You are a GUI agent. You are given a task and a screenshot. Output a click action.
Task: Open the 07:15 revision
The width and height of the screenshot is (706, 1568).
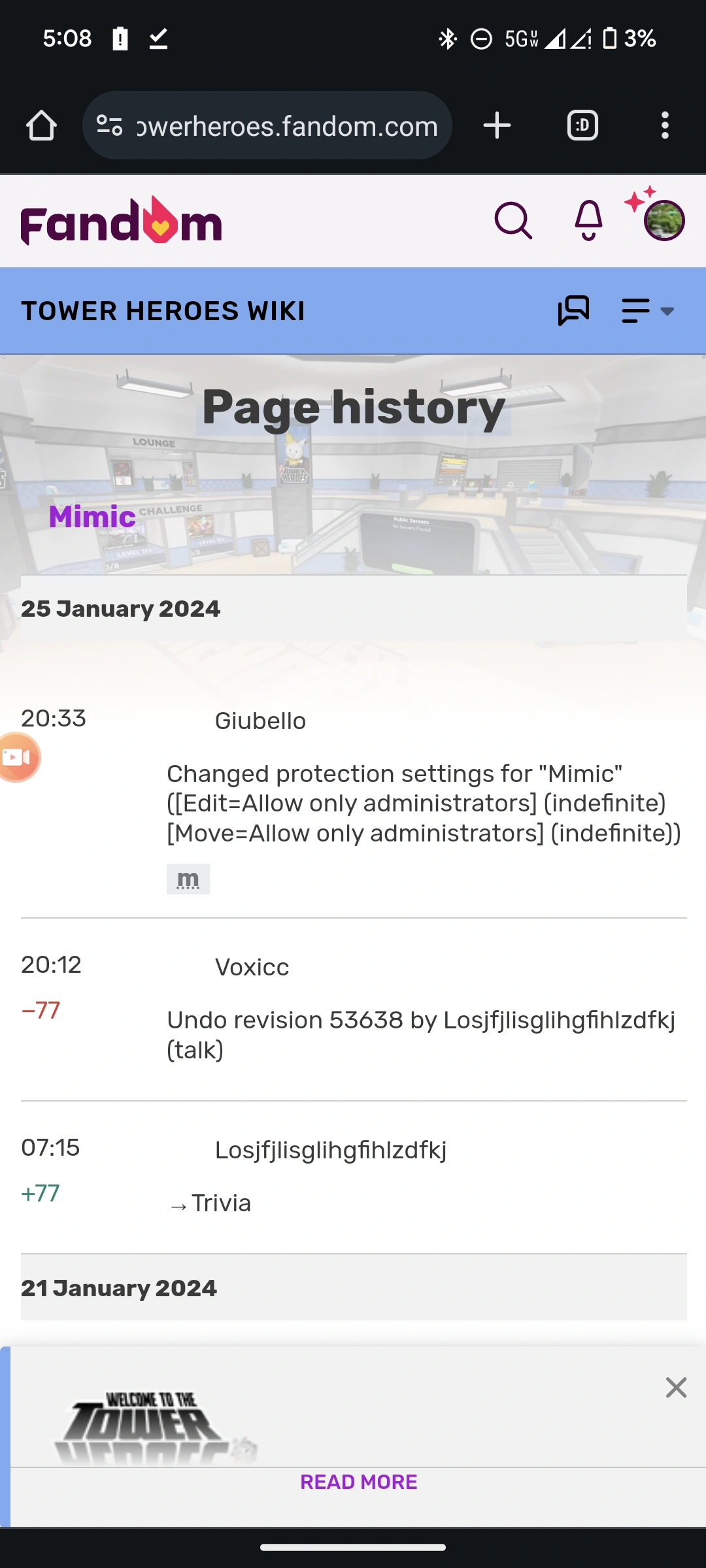[x=50, y=1148]
